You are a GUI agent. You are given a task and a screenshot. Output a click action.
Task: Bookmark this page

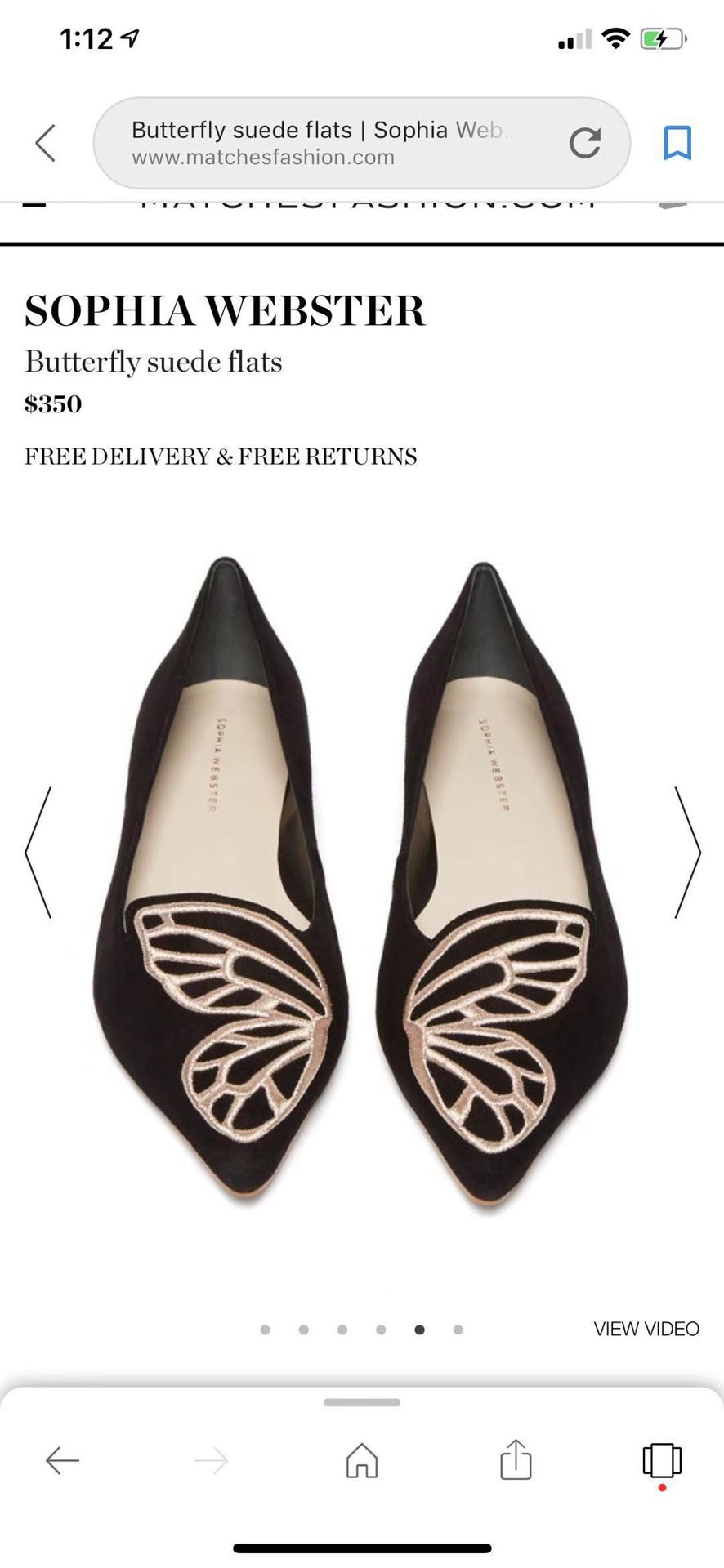point(677,143)
